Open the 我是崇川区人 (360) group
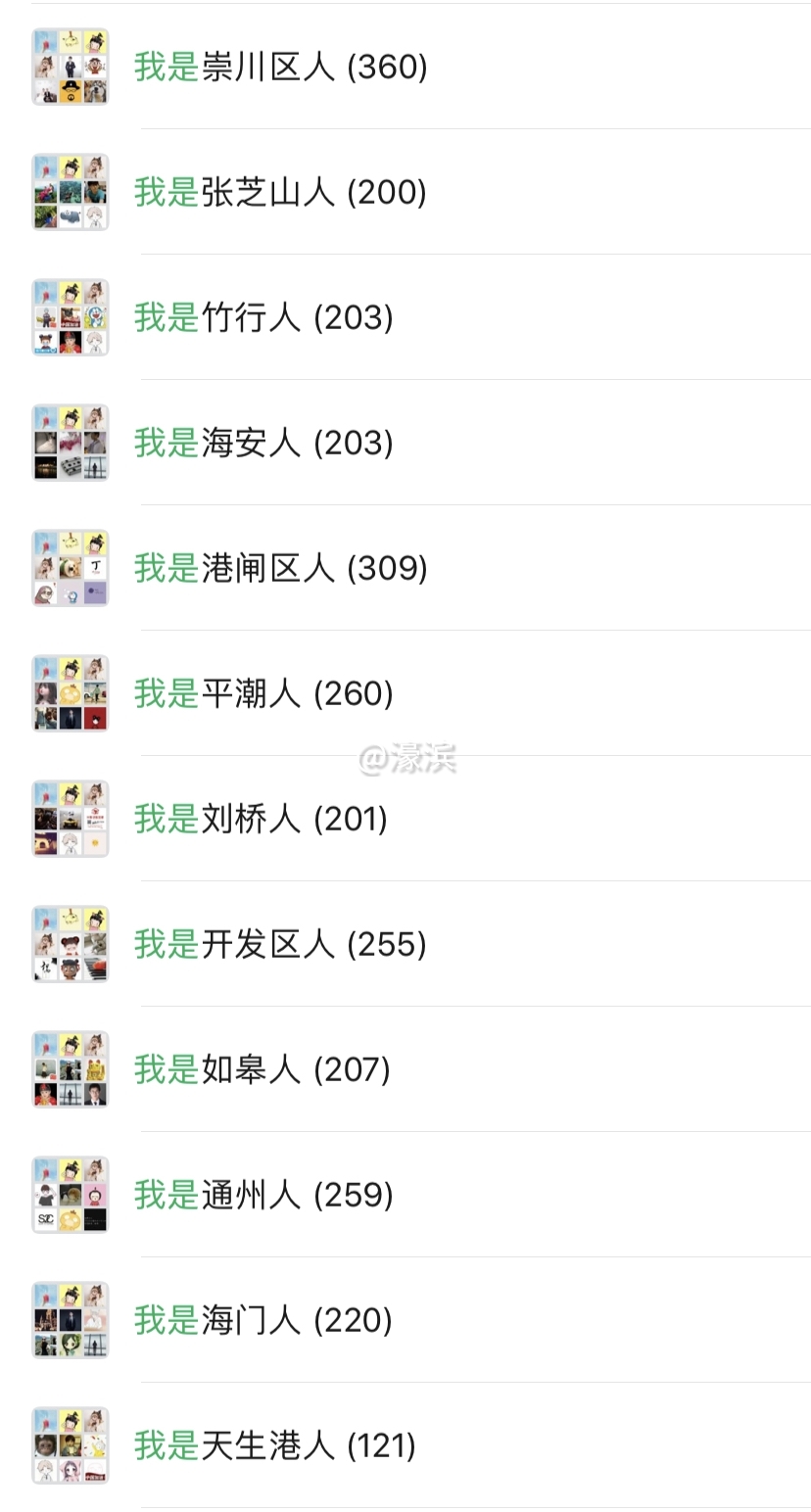The width and height of the screenshot is (811, 1512). pos(282,68)
